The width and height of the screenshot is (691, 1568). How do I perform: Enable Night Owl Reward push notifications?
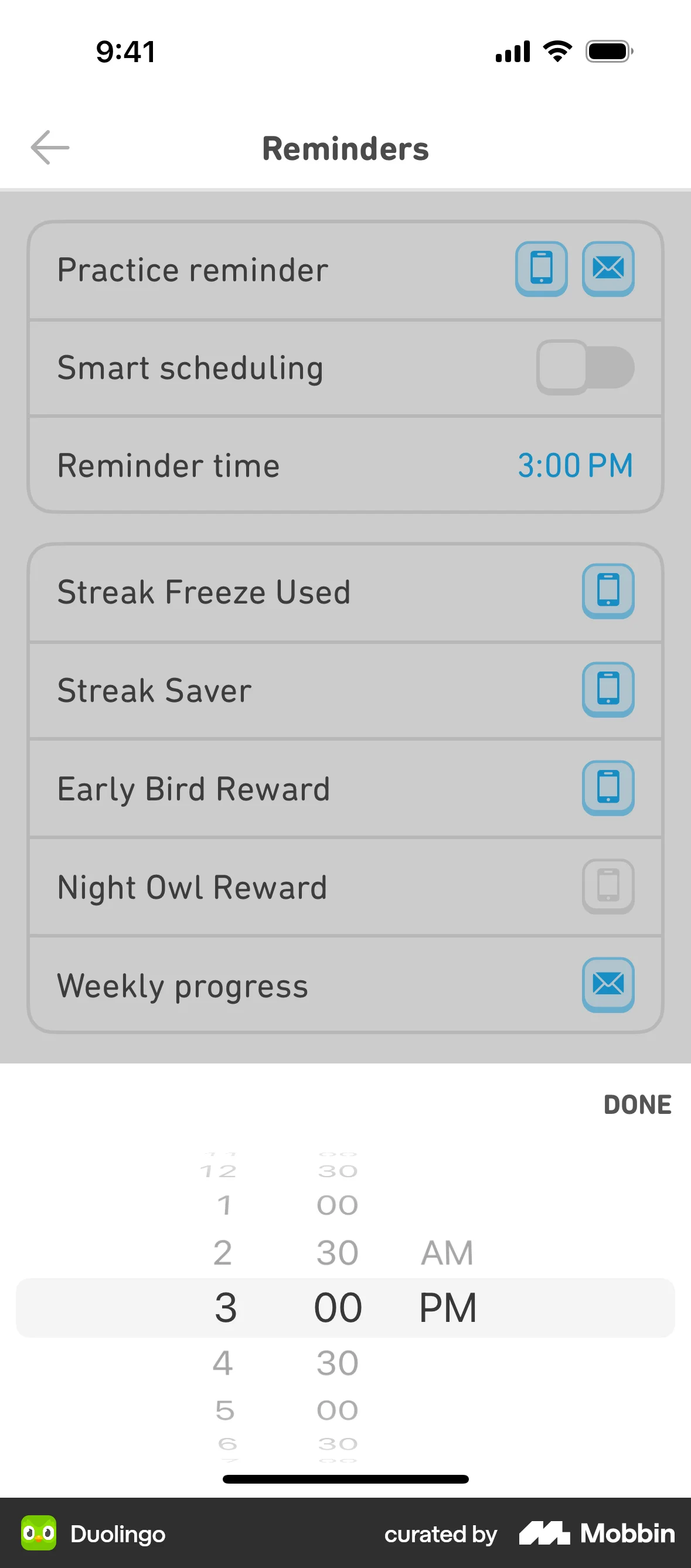tap(608, 887)
